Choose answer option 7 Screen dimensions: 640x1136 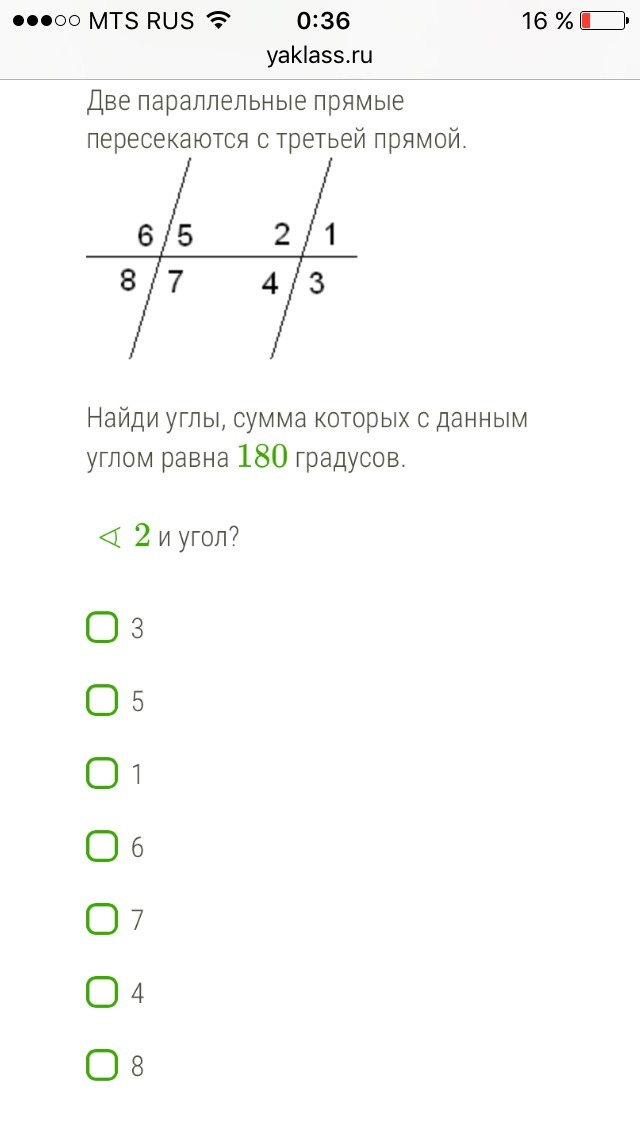pyautogui.click(x=101, y=919)
